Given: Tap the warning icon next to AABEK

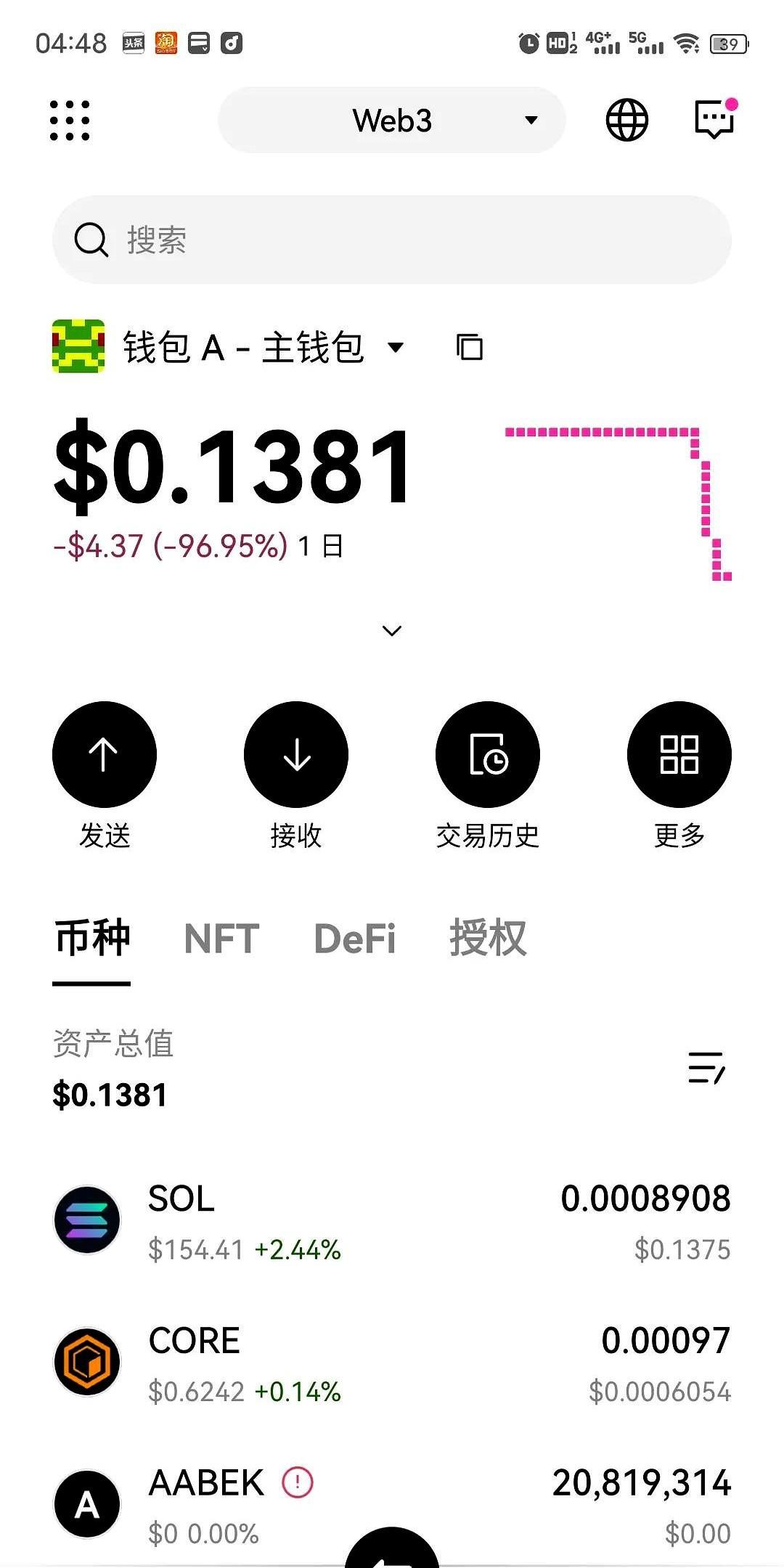Looking at the screenshot, I should point(298,1482).
